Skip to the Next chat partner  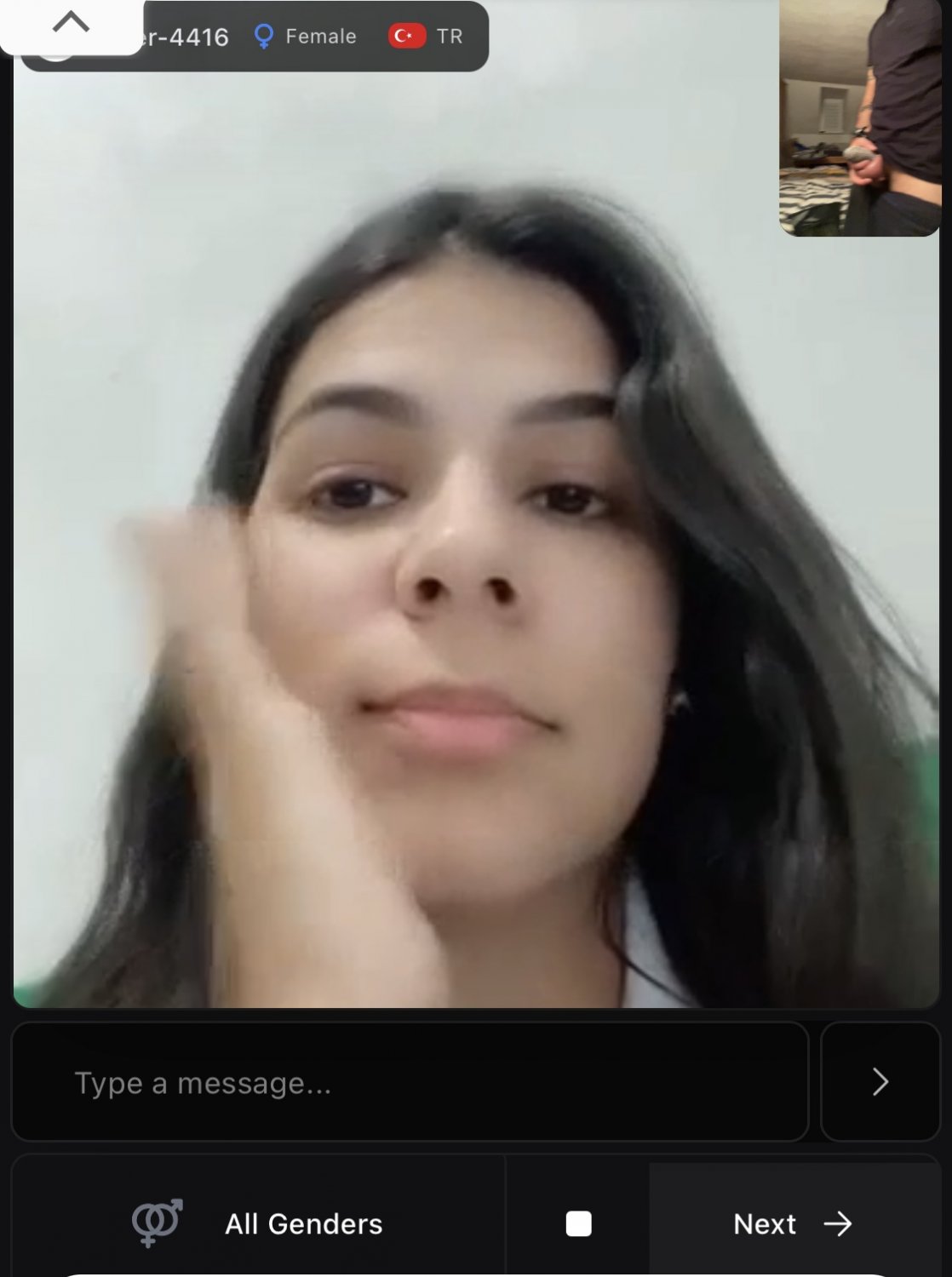click(x=793, y=1223)
